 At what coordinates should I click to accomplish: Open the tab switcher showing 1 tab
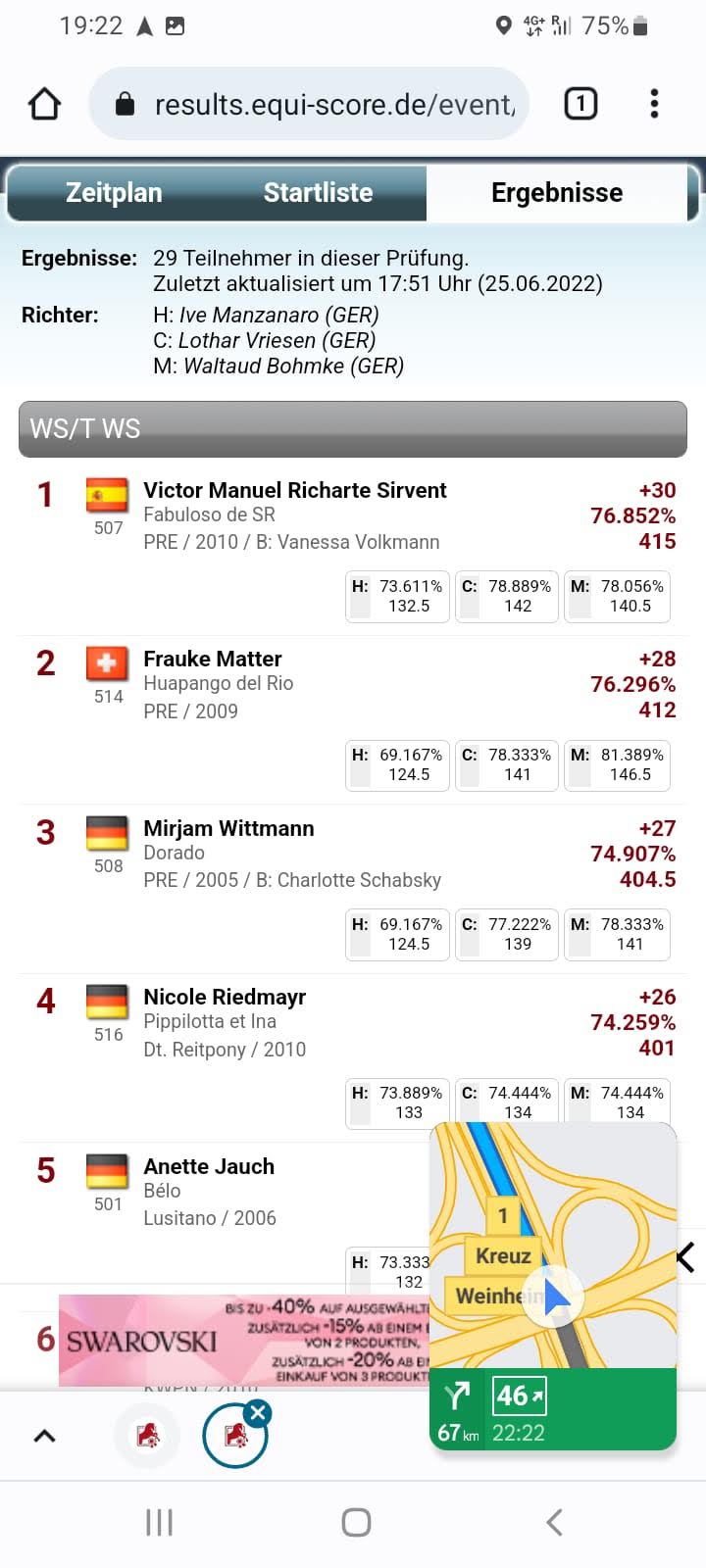580,104
